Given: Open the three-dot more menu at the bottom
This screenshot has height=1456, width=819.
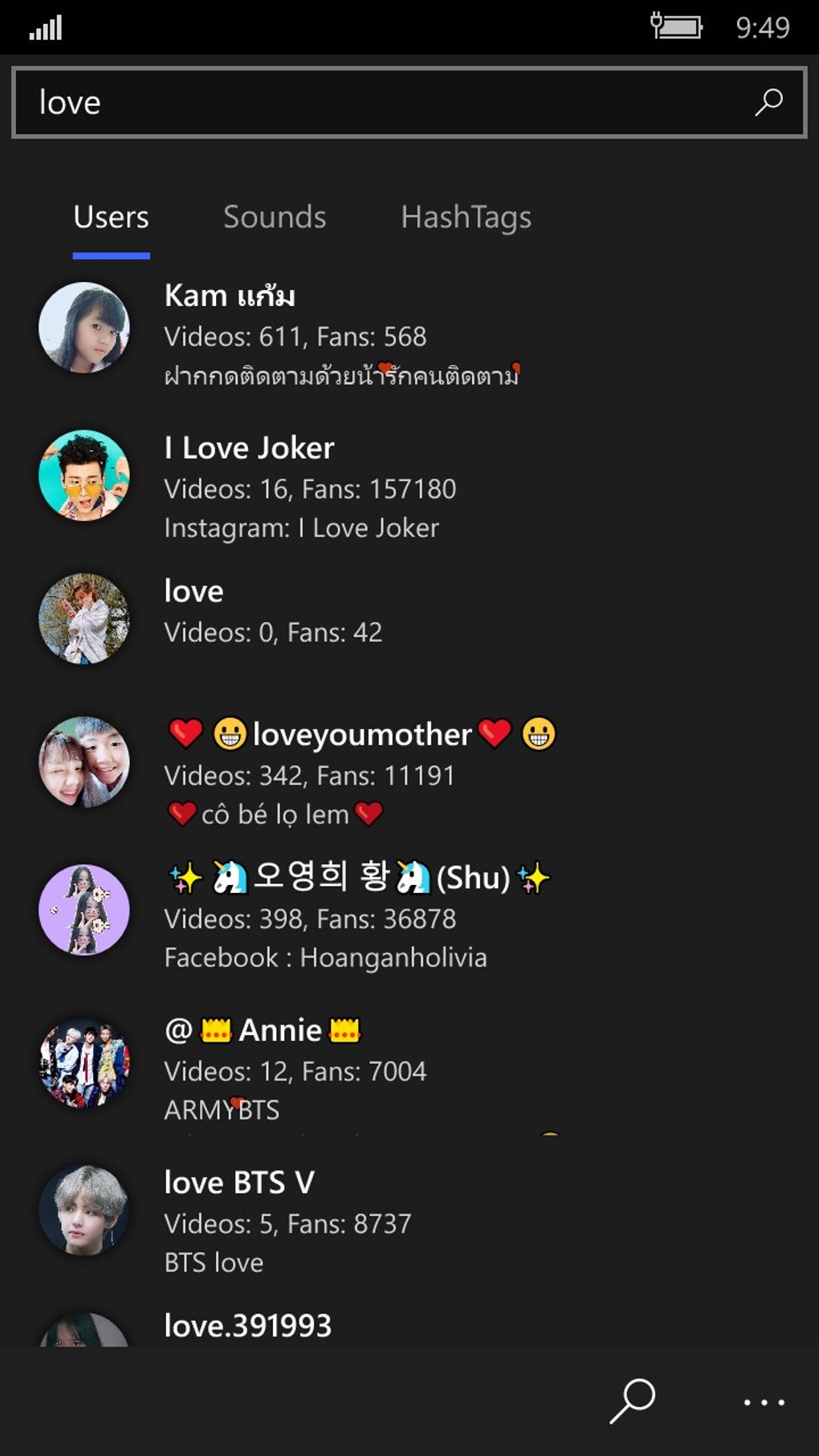Looking at the screenshot, I should click(x=764, y=1402).
